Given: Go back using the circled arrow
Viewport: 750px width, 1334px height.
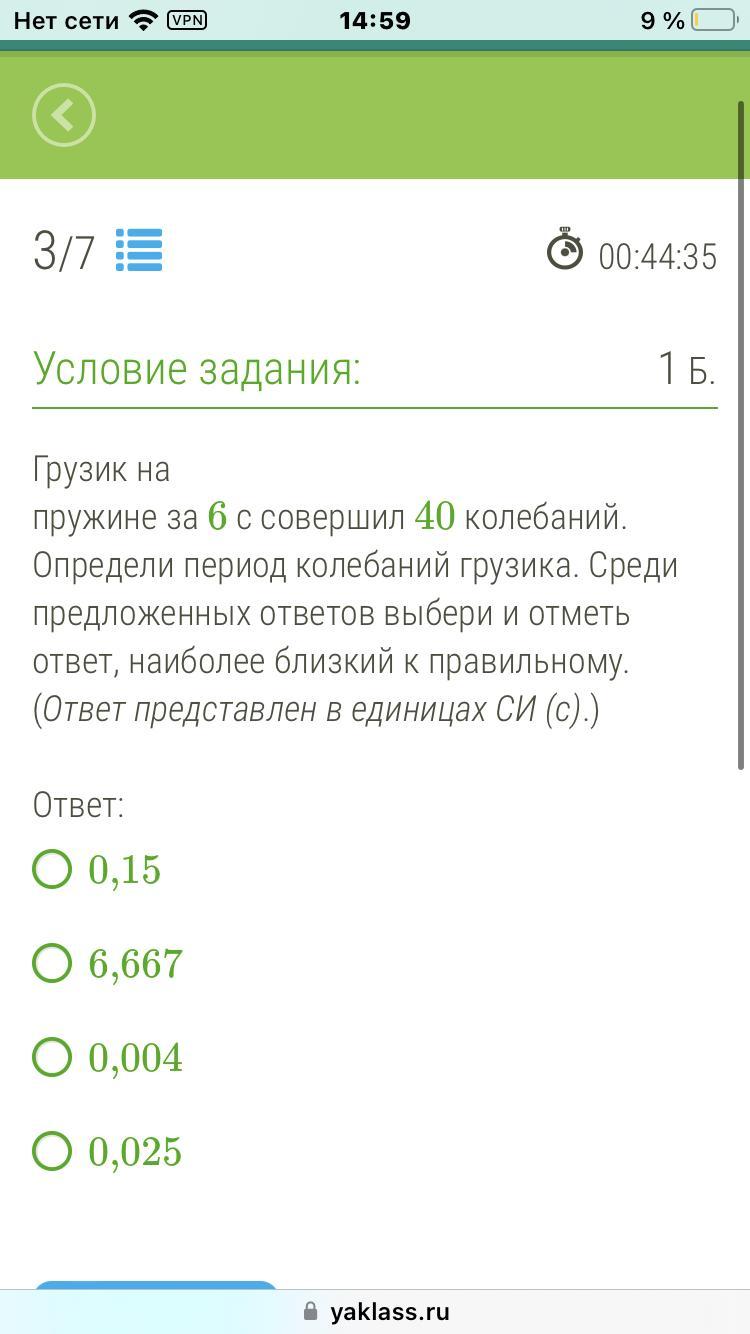Looking at the screenshot, I should [x=64, y=116].
